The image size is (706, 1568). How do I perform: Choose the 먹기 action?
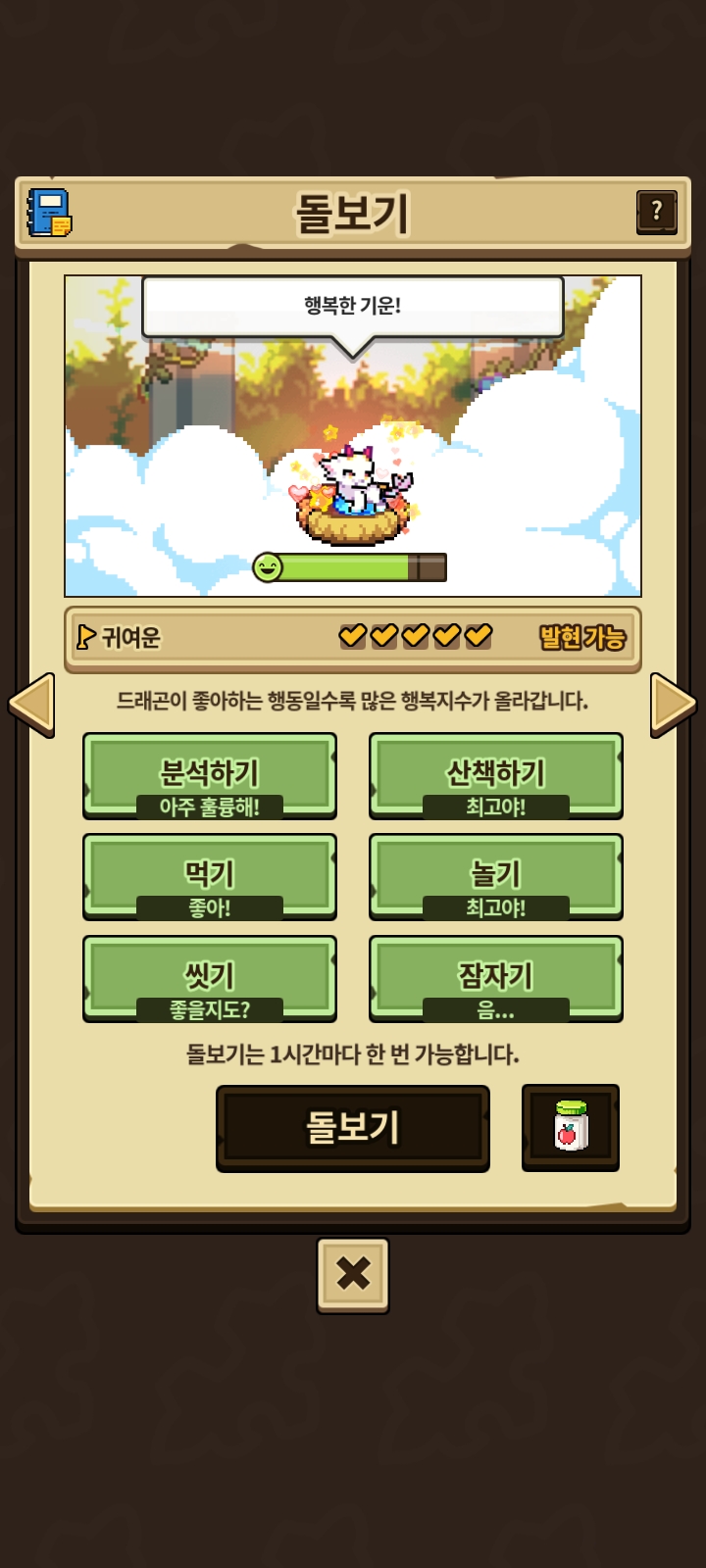pyautogui.click(x=210, y=875)
